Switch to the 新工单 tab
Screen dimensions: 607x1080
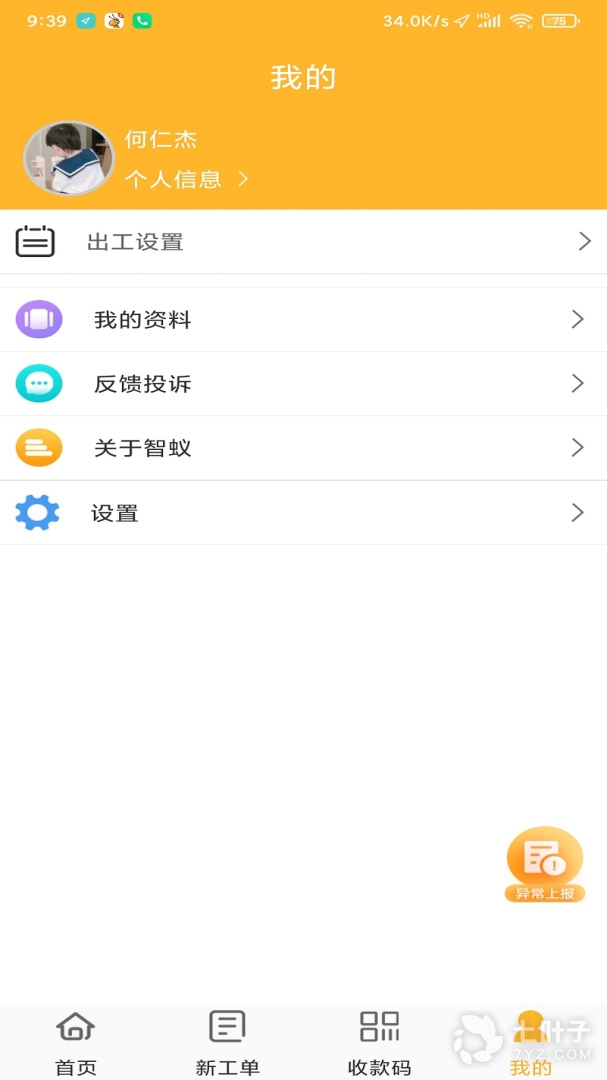(x=228, y=1042)
